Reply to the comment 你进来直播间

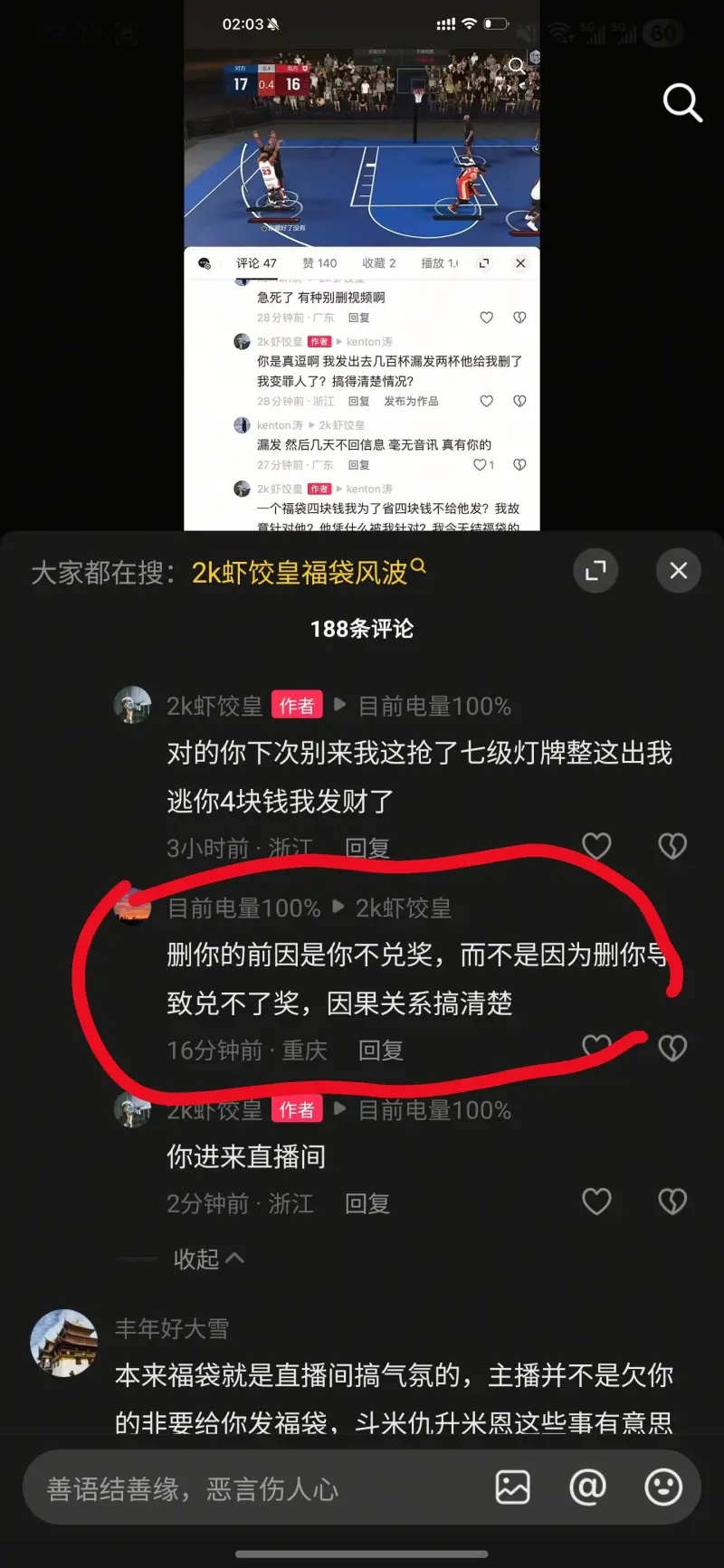(367, 1204)
